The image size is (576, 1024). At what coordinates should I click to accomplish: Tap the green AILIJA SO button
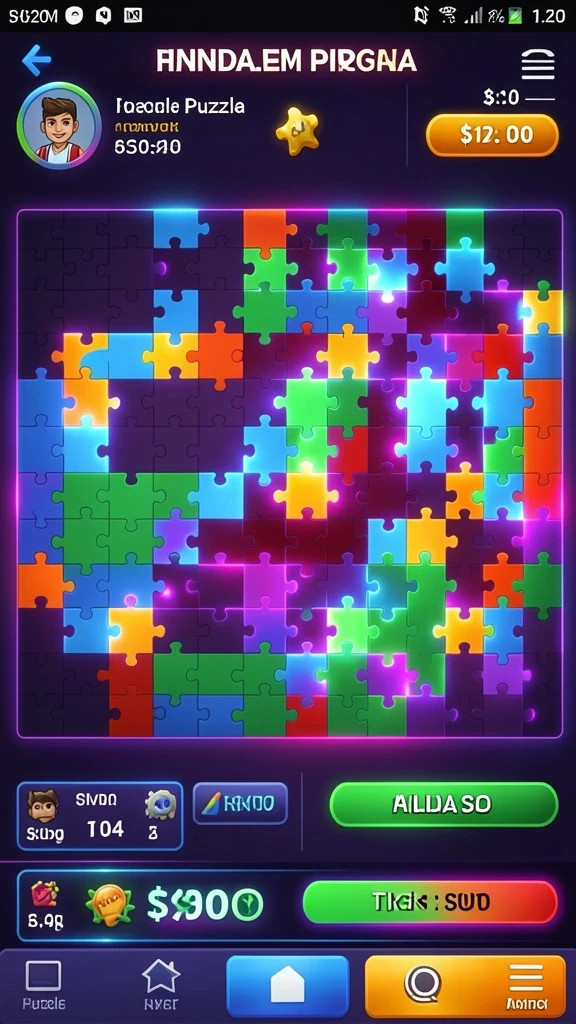coord(443,805)
